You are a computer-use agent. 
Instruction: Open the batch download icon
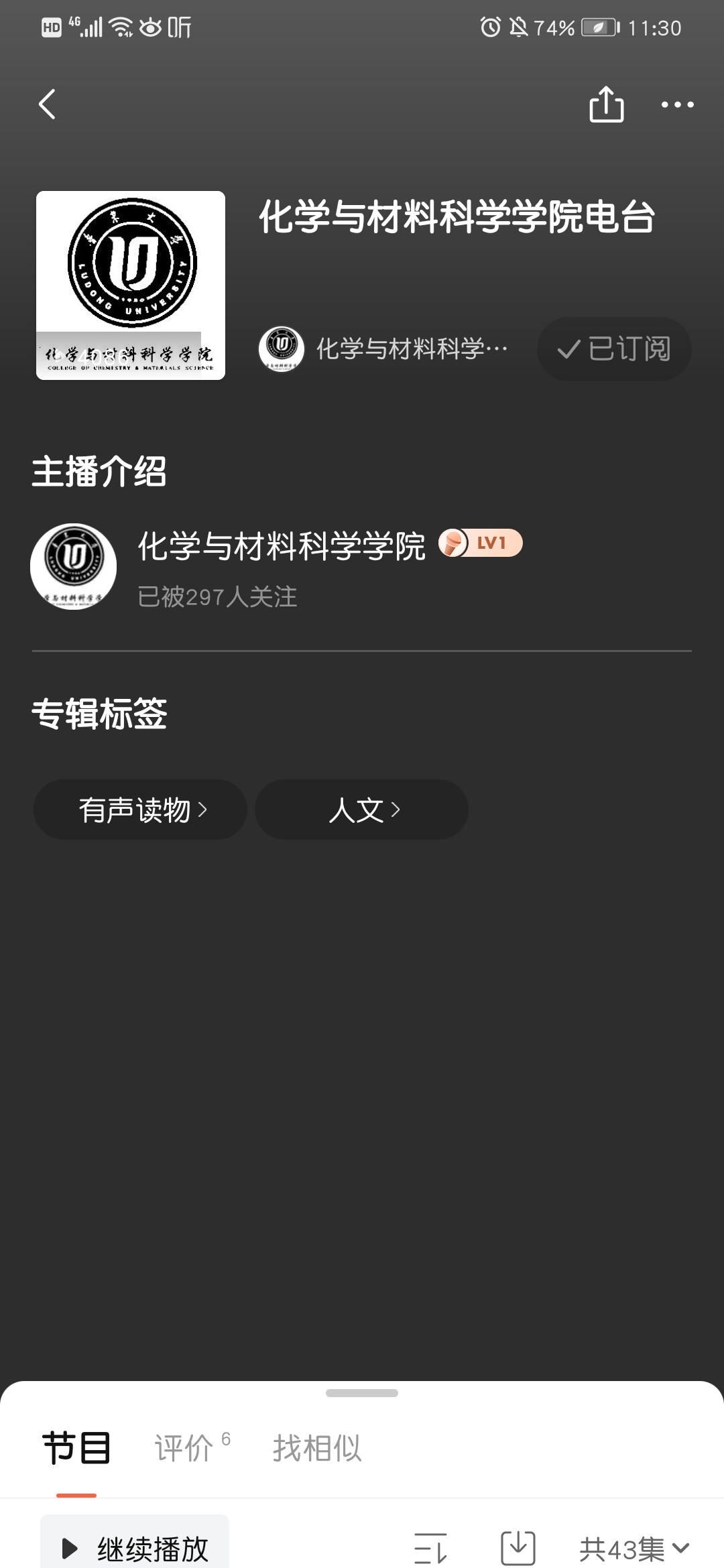(x=518, y=1548)
